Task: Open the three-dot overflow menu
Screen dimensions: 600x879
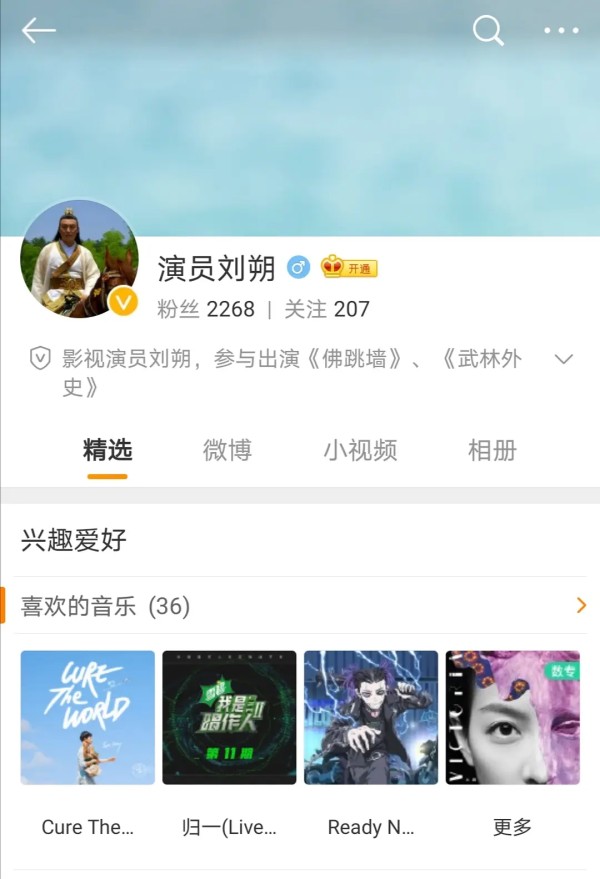Action: click(x=561, y=31)
